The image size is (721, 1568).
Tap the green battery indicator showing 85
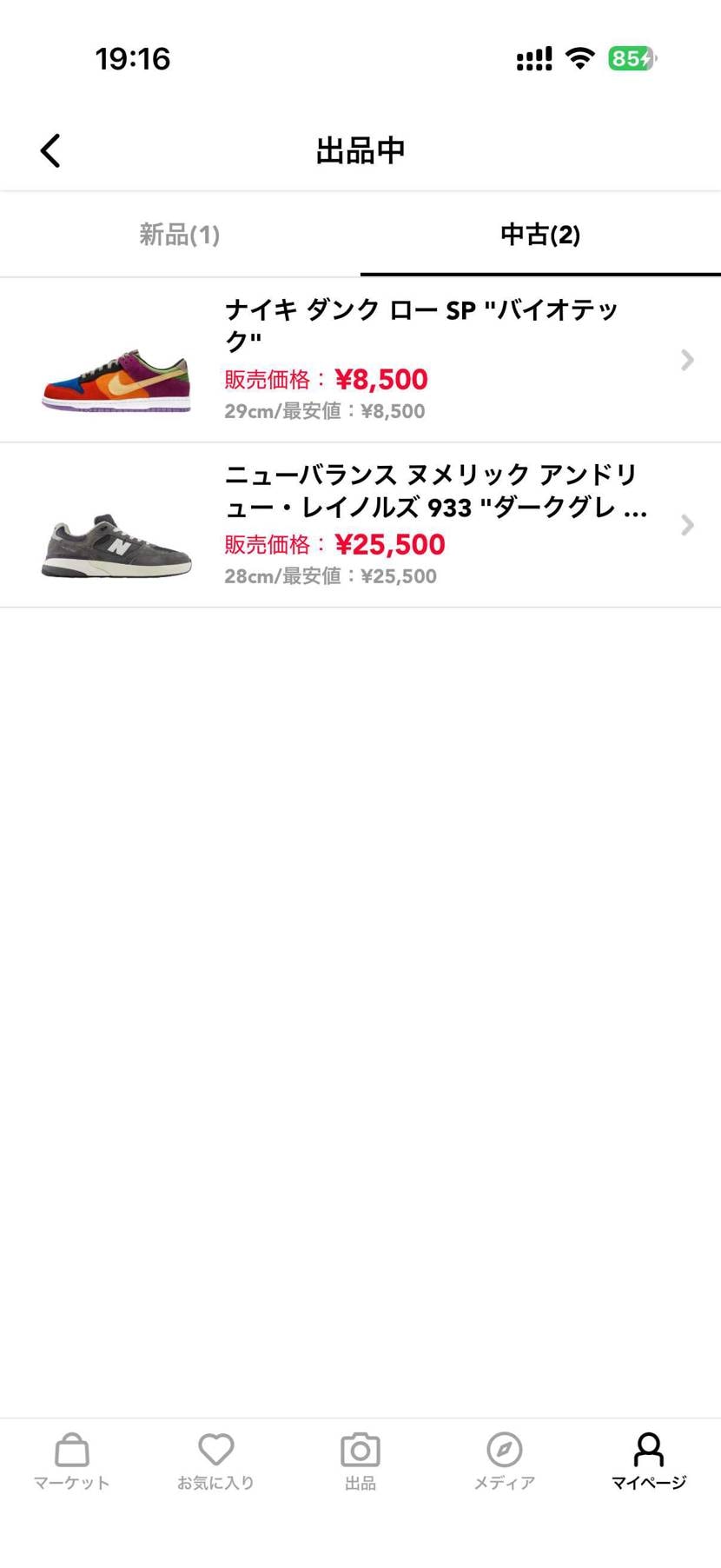tap(632, 57)
